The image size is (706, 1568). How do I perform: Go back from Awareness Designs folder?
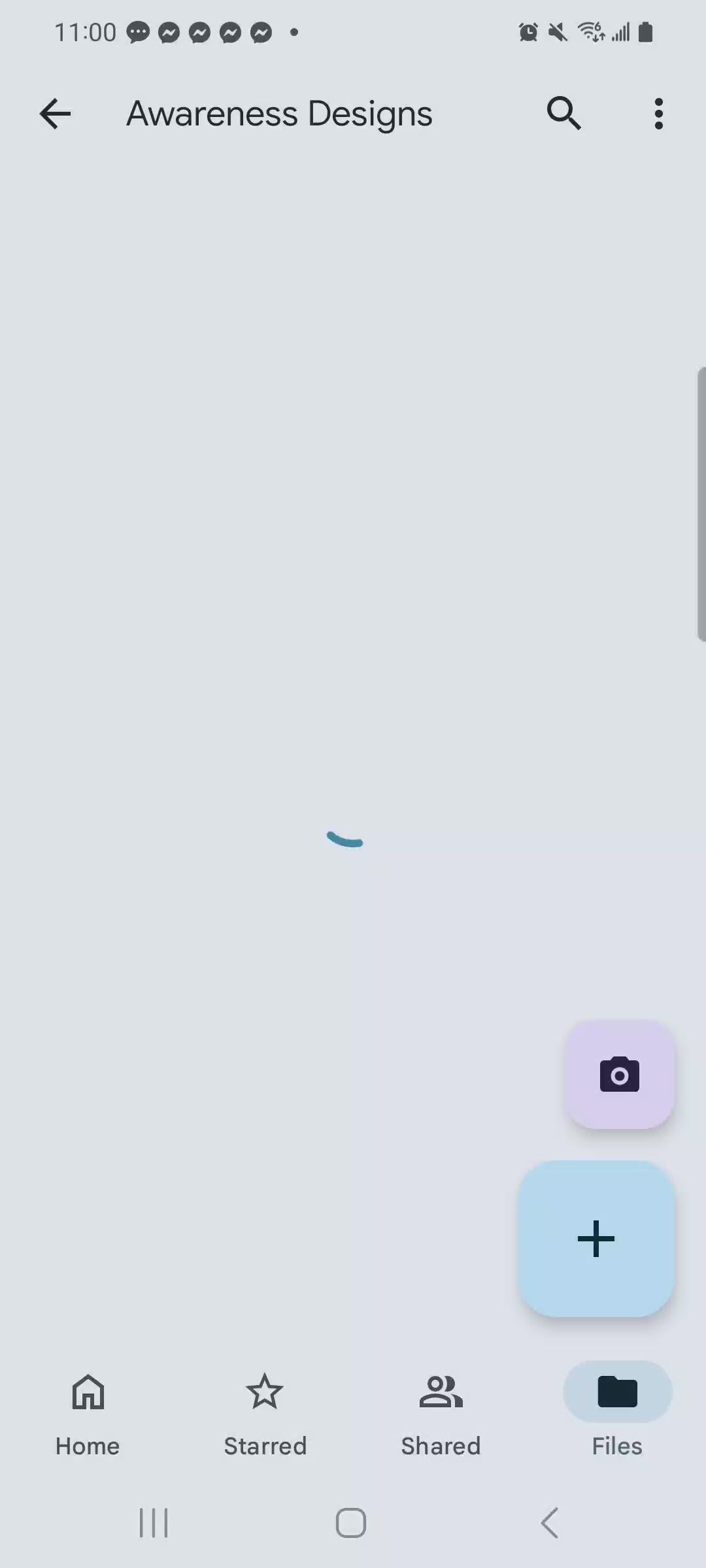55,114
